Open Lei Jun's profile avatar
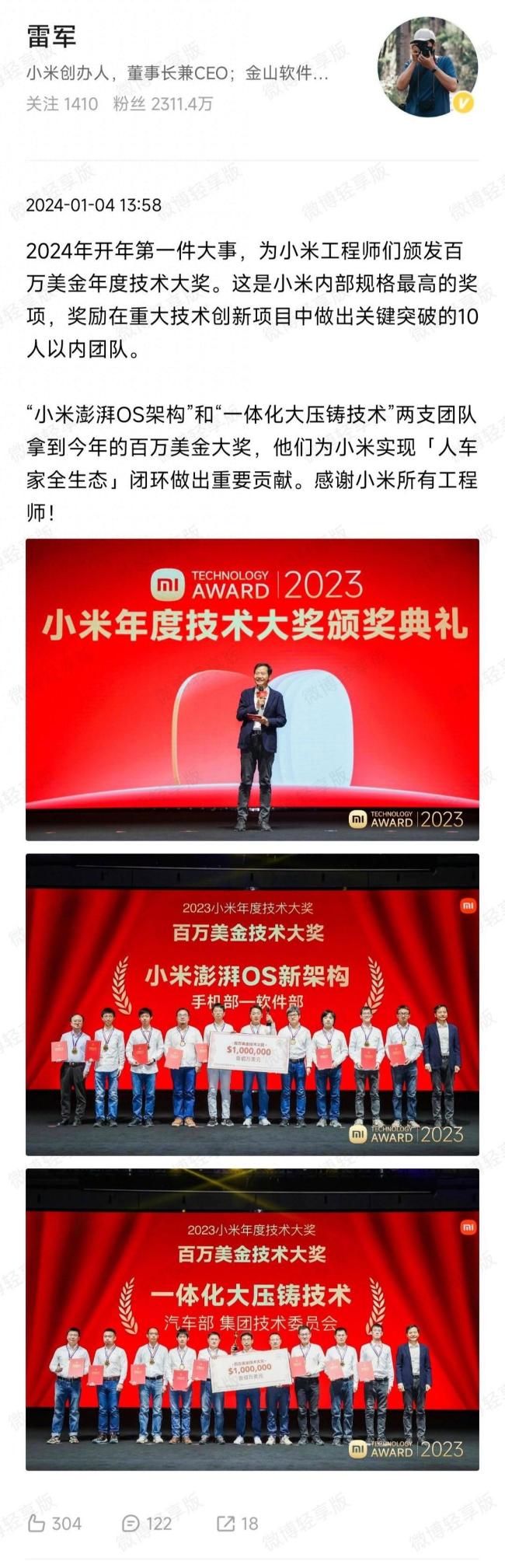This screenshot has height=1568, width=505. [x=427, y=67]
